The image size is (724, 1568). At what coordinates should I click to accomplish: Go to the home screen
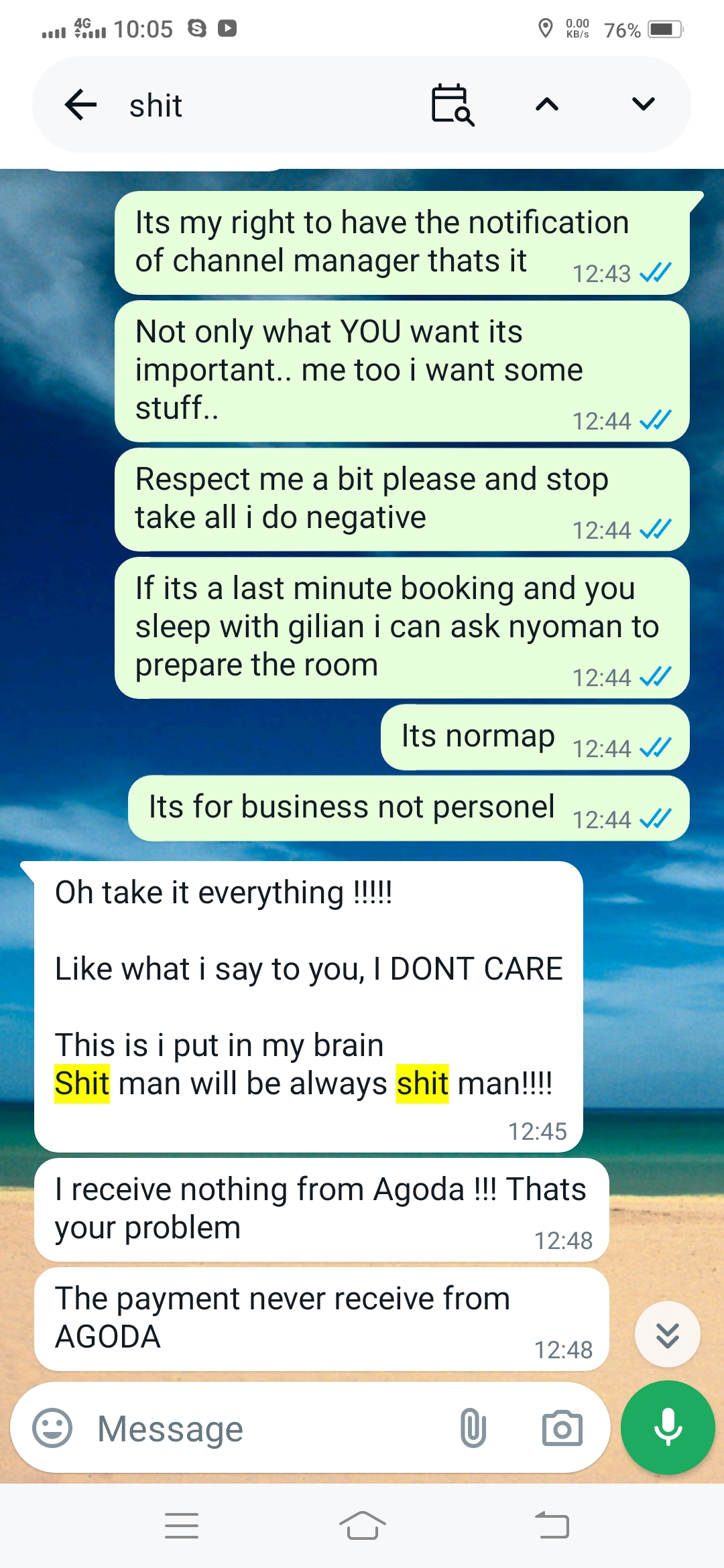click(x=362, y=1526)
